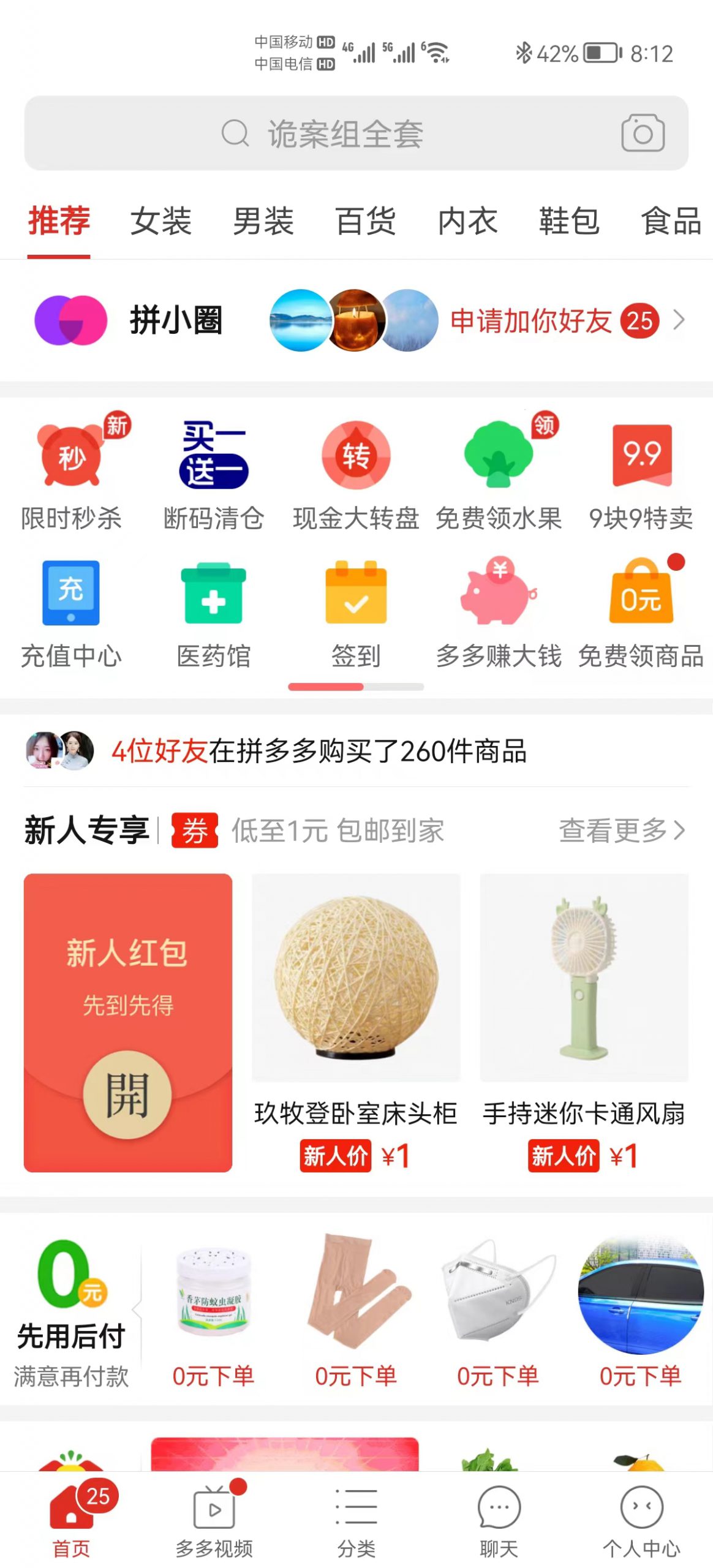Tap 開 on the 新人红包 red envelope
The image size is (713, 1568).
pos(127,1094)
